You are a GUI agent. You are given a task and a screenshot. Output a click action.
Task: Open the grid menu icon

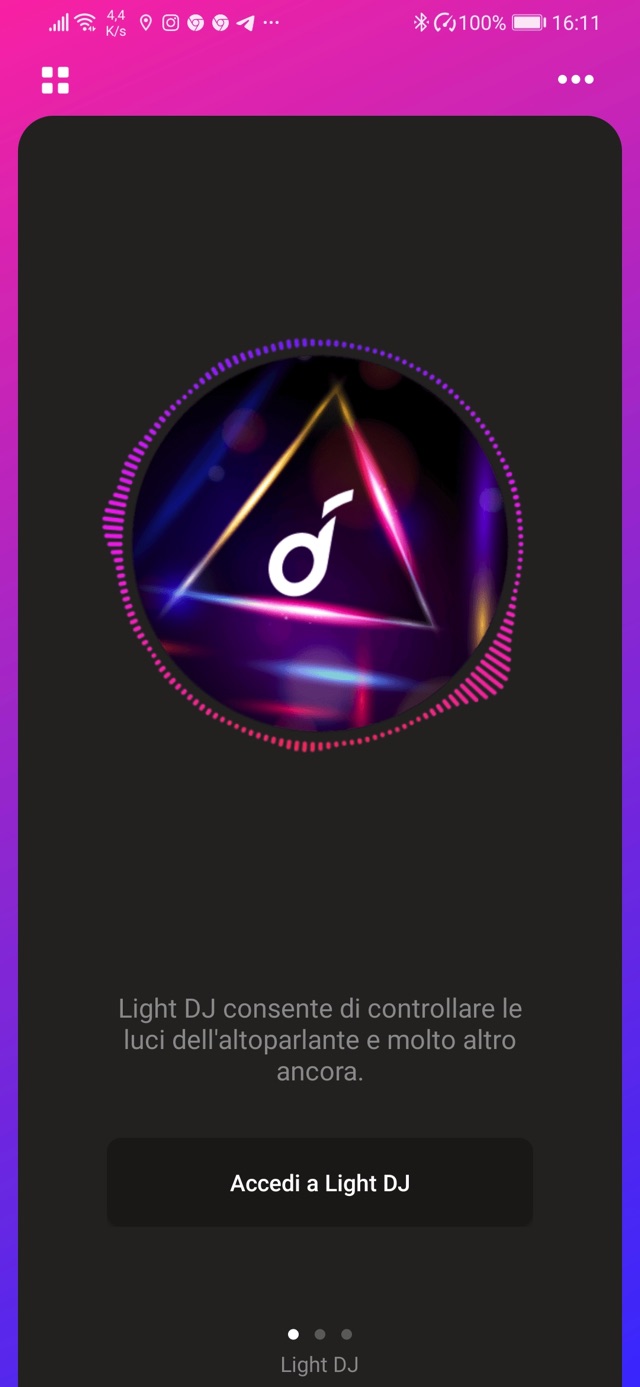(55, 81)
